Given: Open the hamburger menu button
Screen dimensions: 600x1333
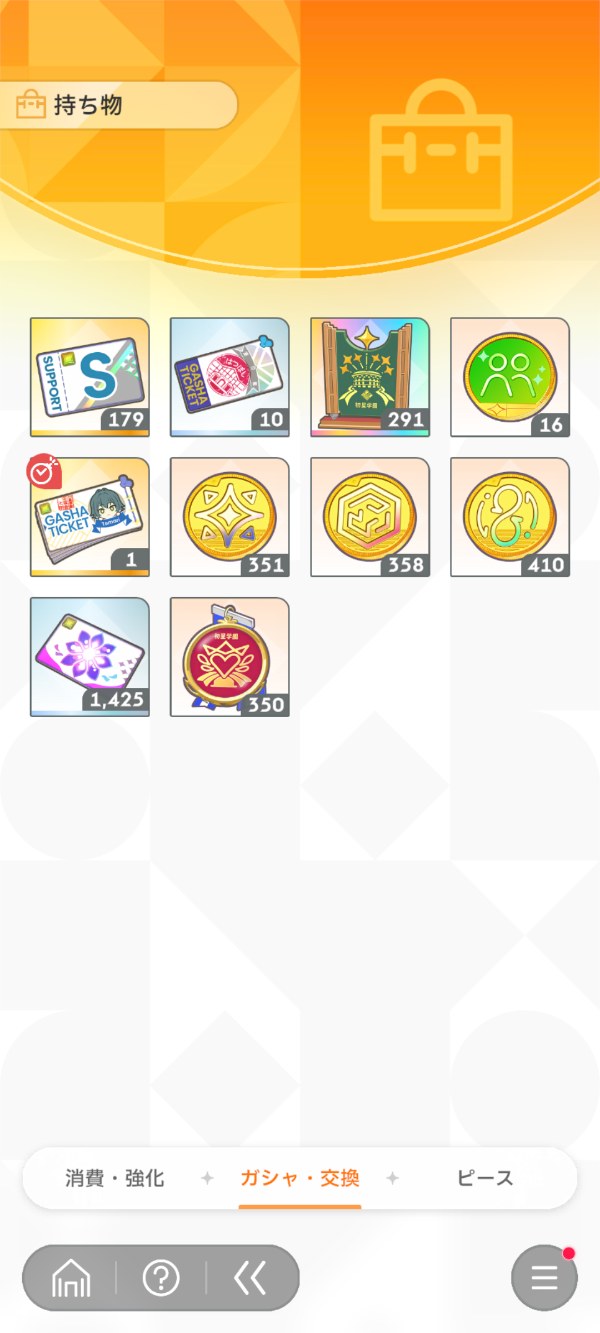Looking at the screenshot, I should (x=544, y=1278).
